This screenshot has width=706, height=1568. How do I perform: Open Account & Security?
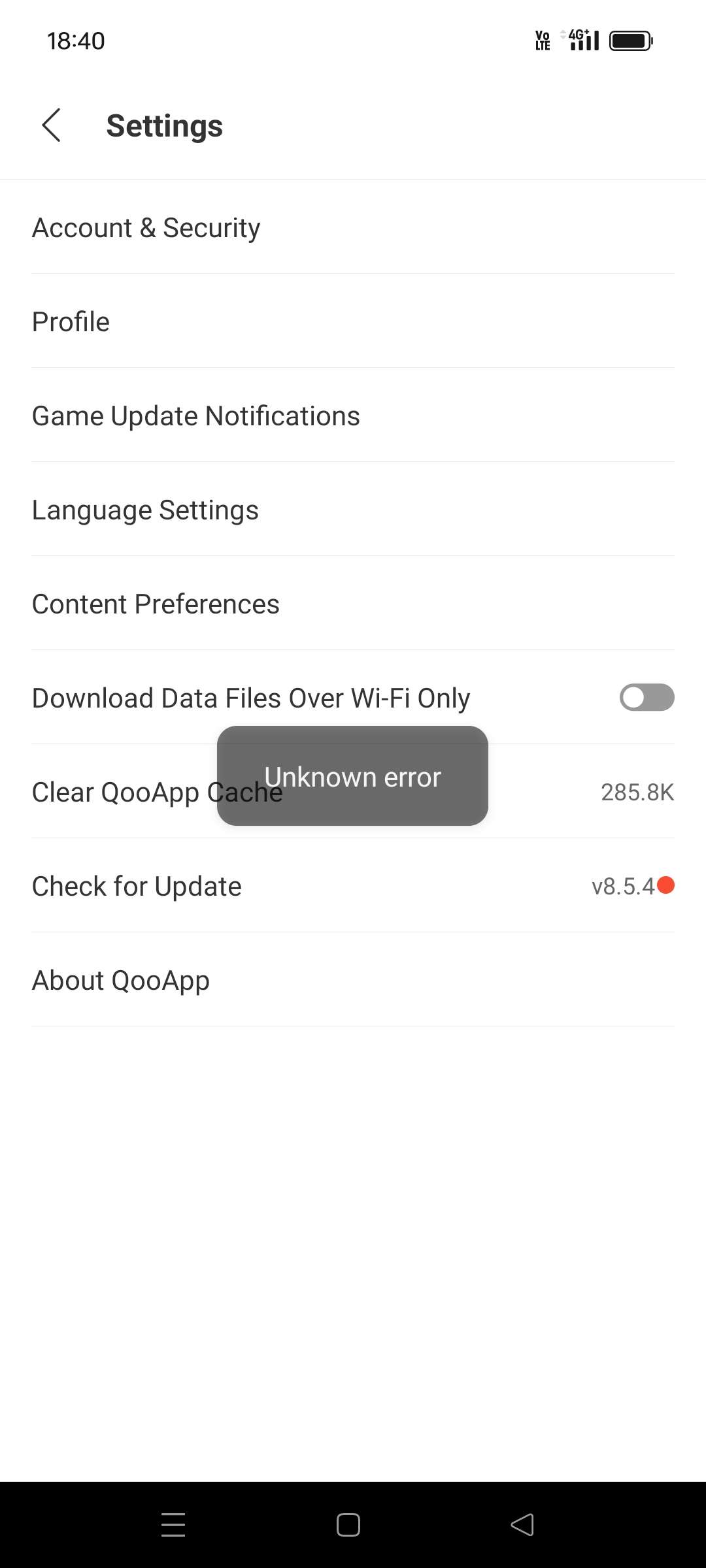(146, 227)
